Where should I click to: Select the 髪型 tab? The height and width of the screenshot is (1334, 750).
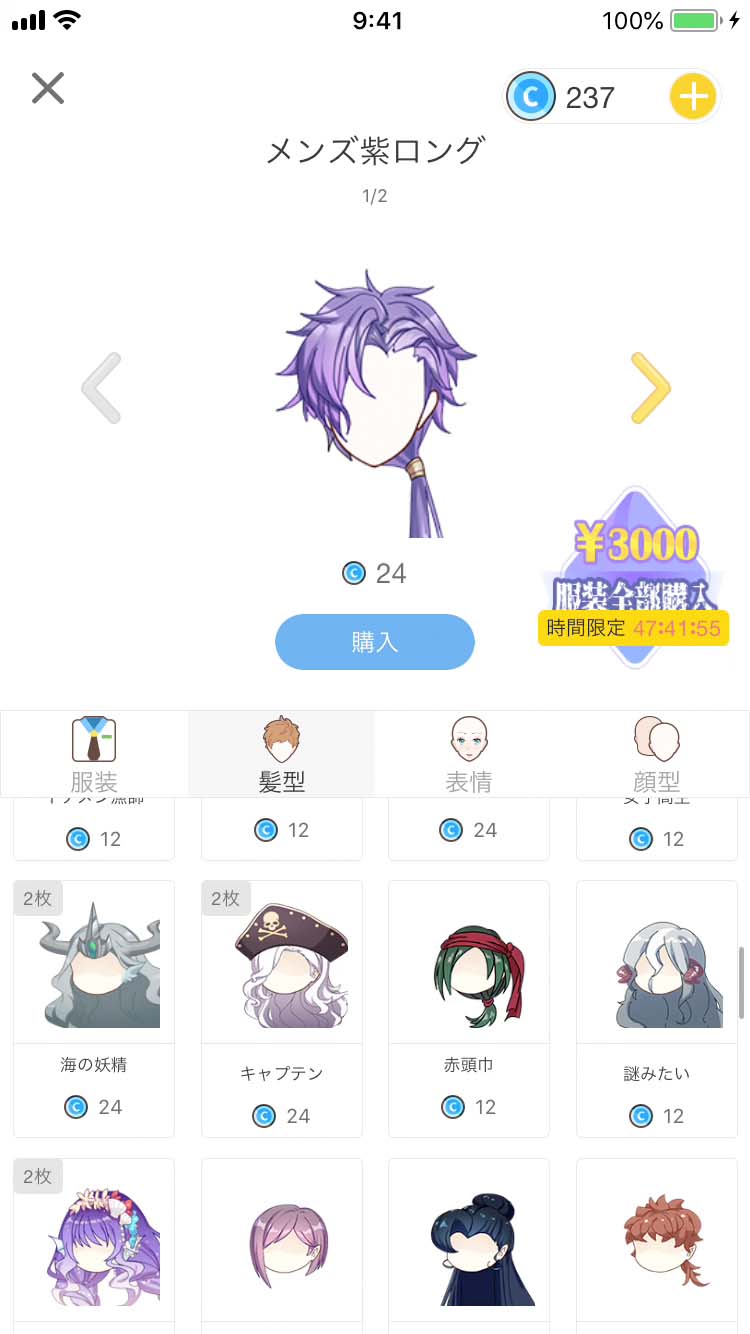281,755
